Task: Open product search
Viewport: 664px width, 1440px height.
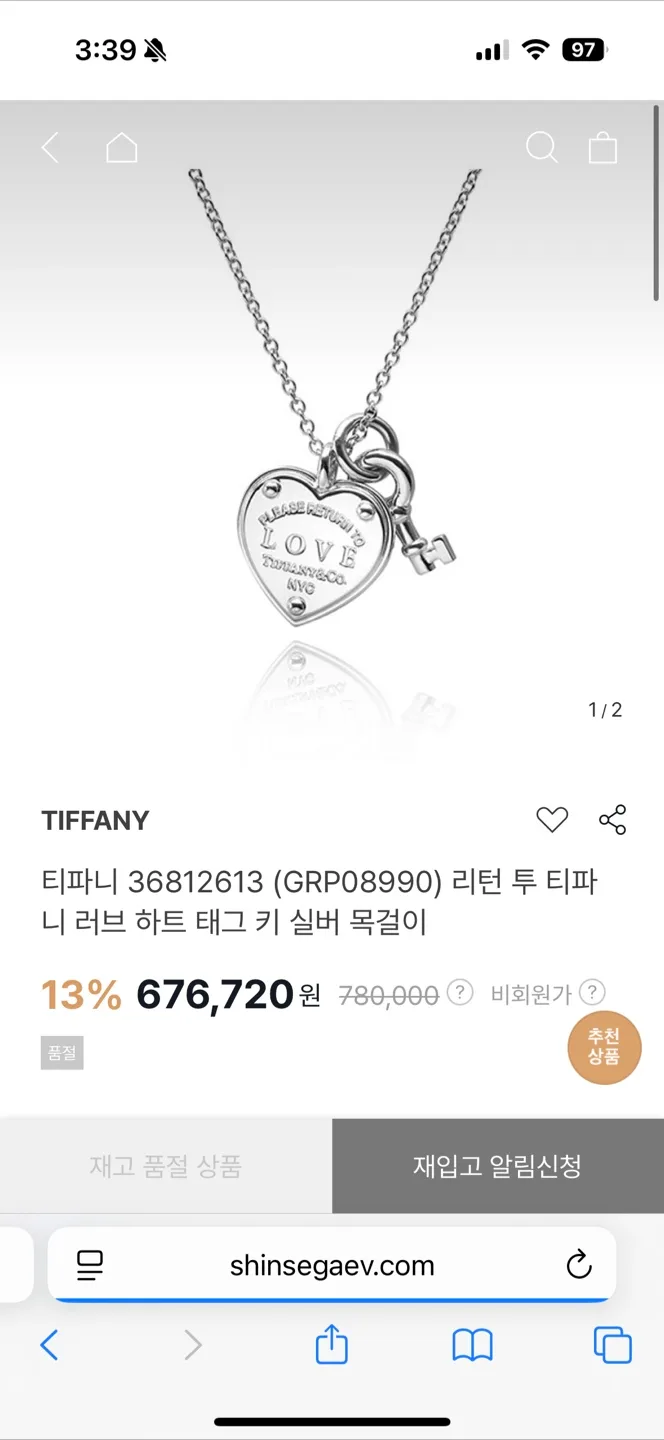Action: point(541,148)
